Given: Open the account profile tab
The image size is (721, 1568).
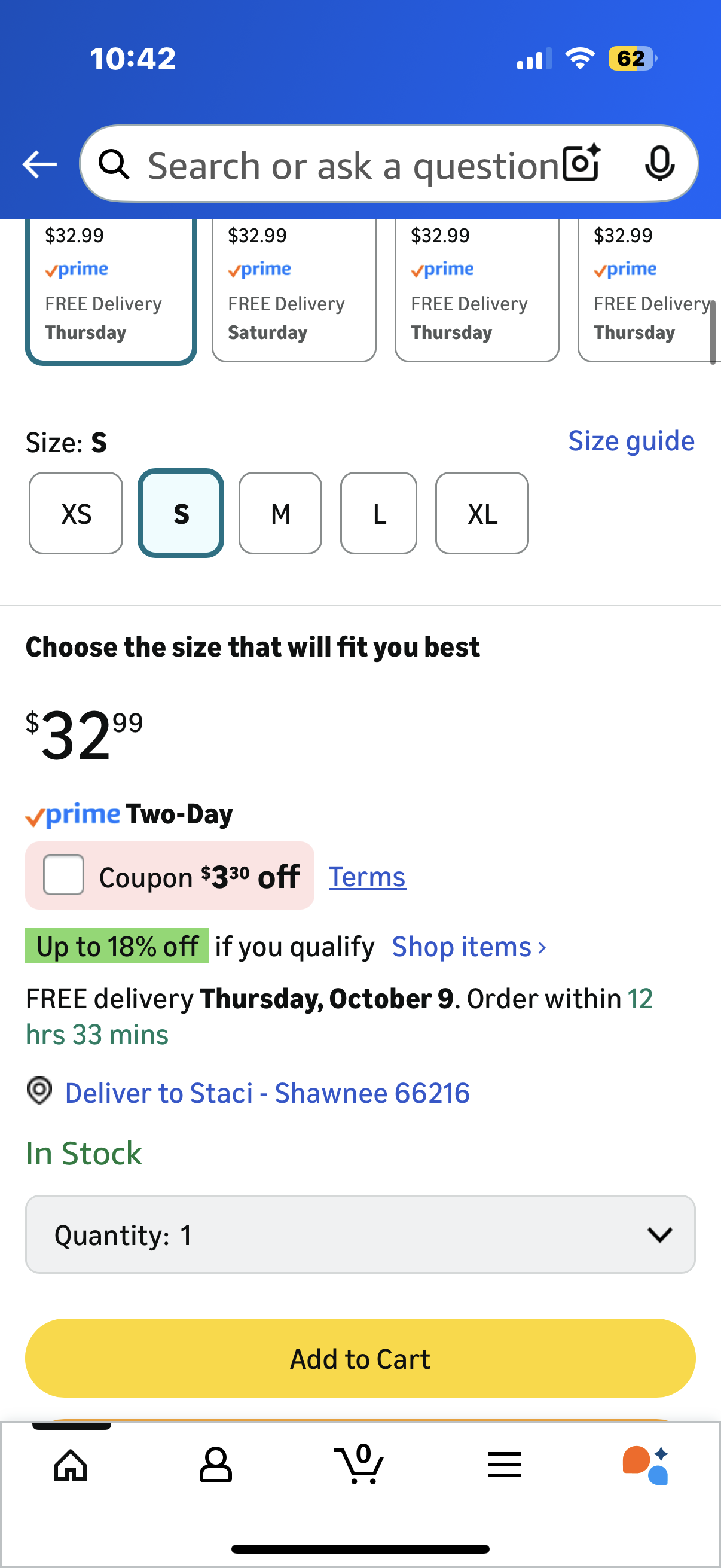Looking at the screenshot, I should point(216,1465).
